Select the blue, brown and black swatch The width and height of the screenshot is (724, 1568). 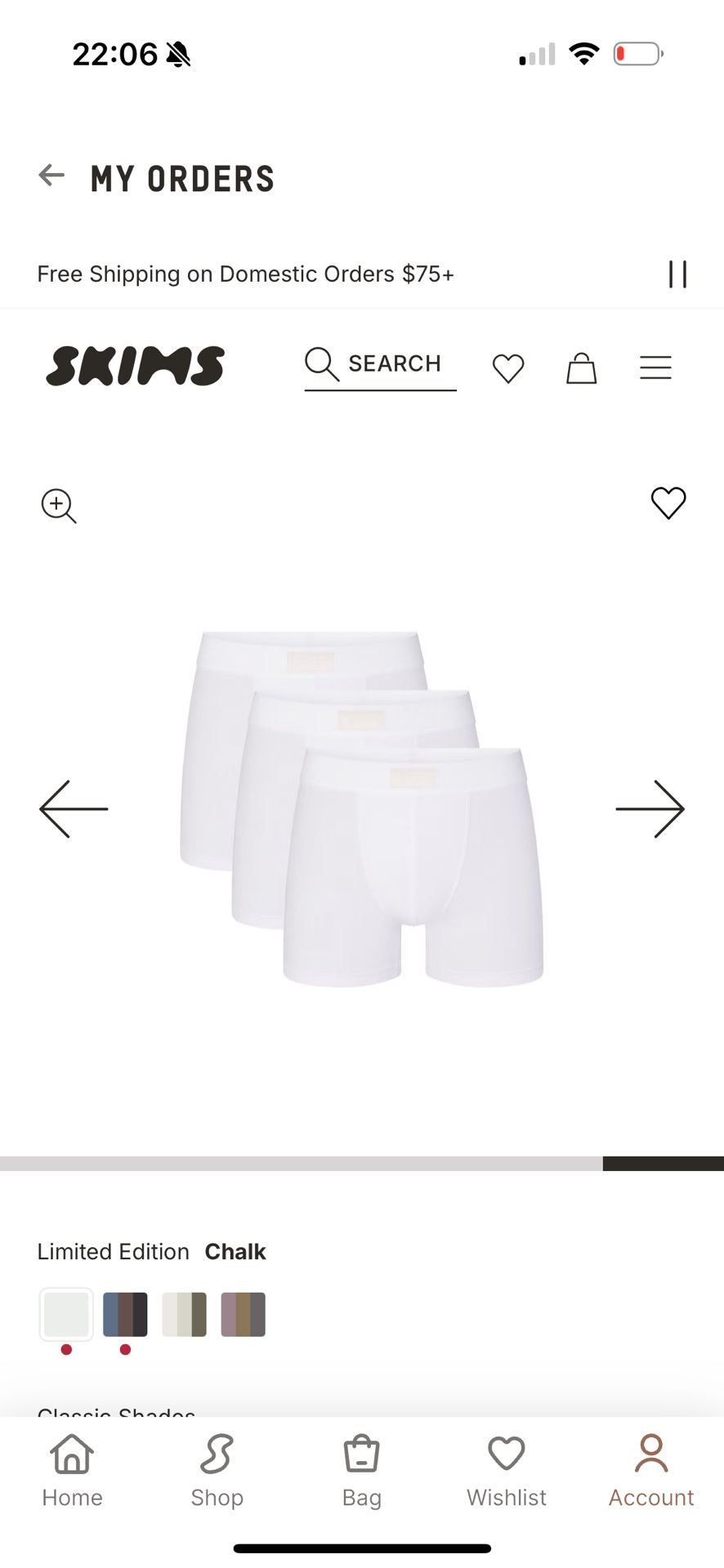pyautogui.click(x=125, y=1314)
